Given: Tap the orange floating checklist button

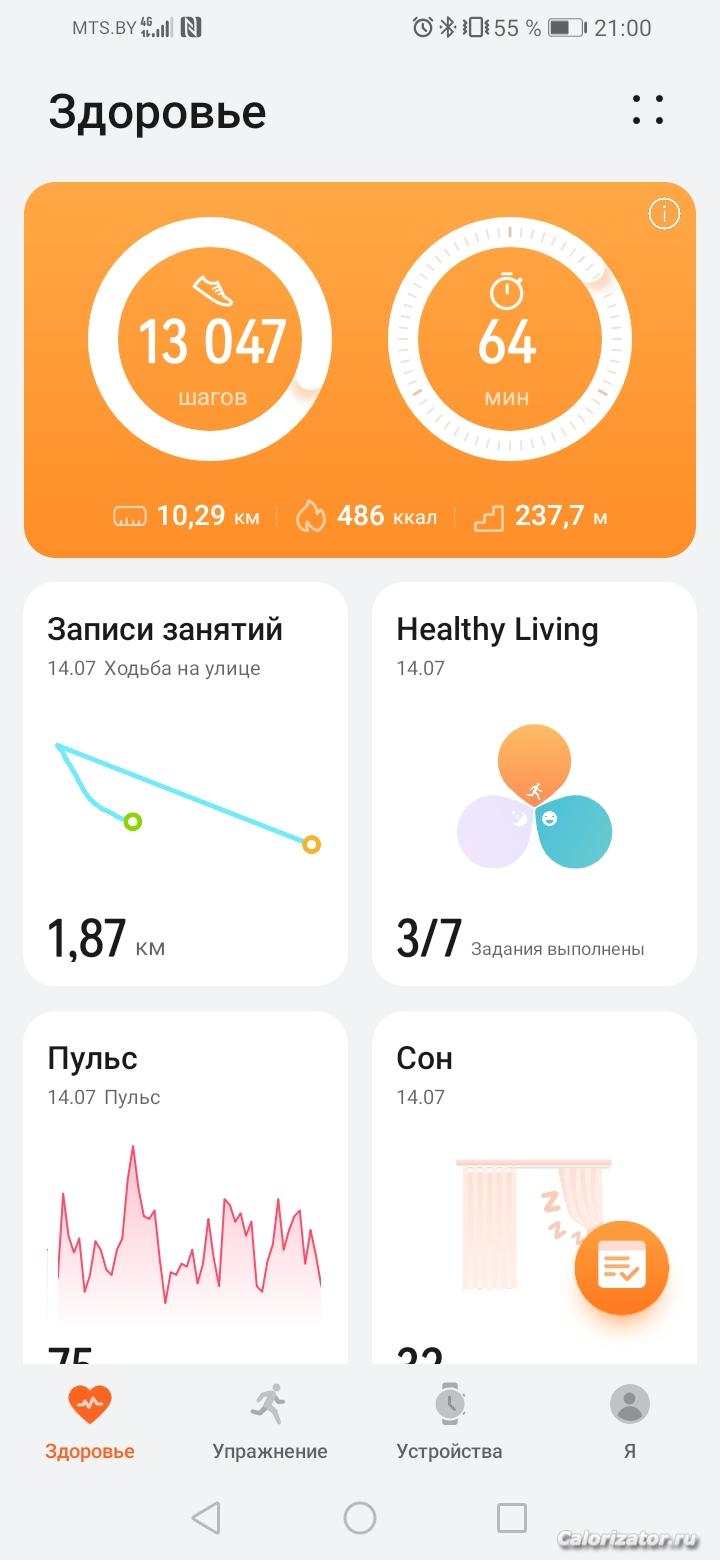Looking at the screenshot, I should point(621,1268).
